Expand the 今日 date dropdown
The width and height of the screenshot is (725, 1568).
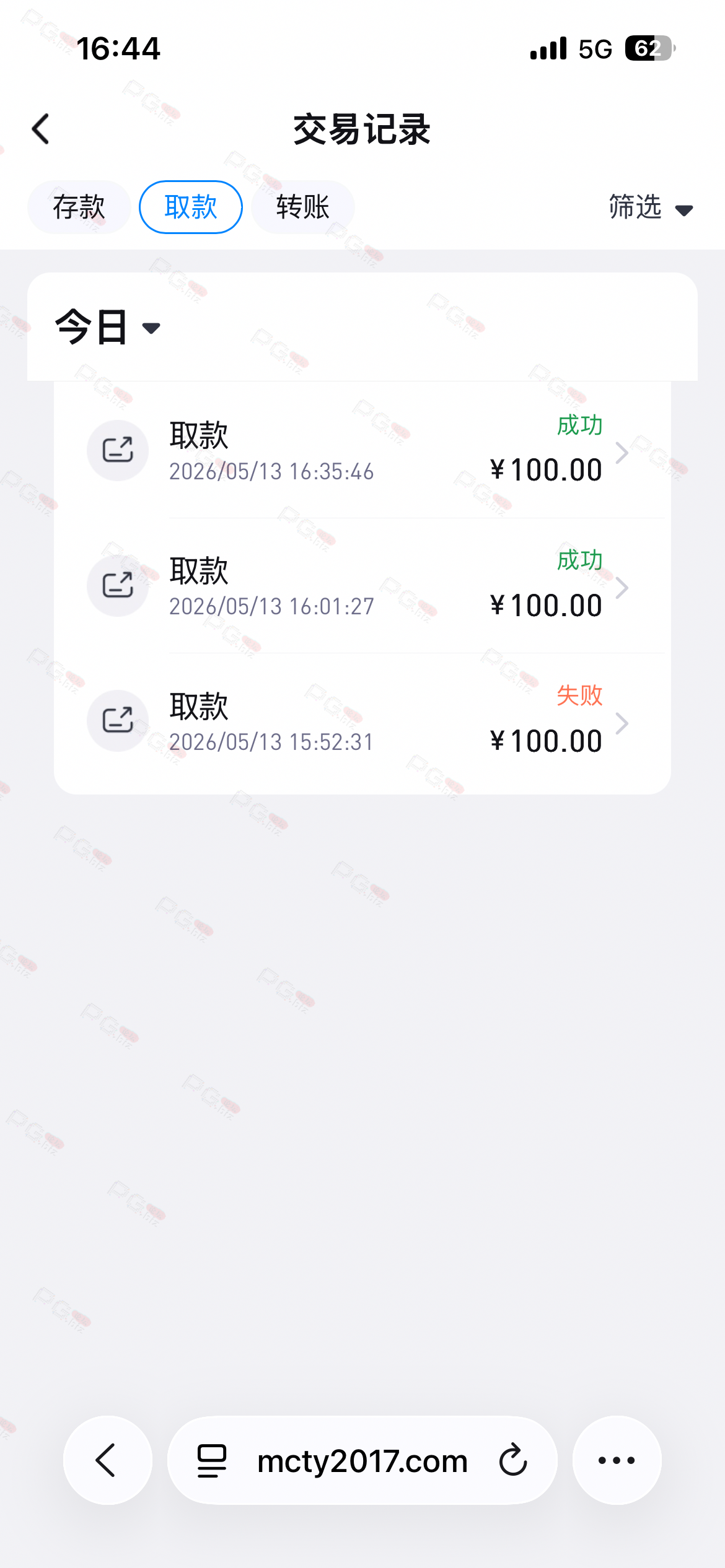click(x=108, y=327)
